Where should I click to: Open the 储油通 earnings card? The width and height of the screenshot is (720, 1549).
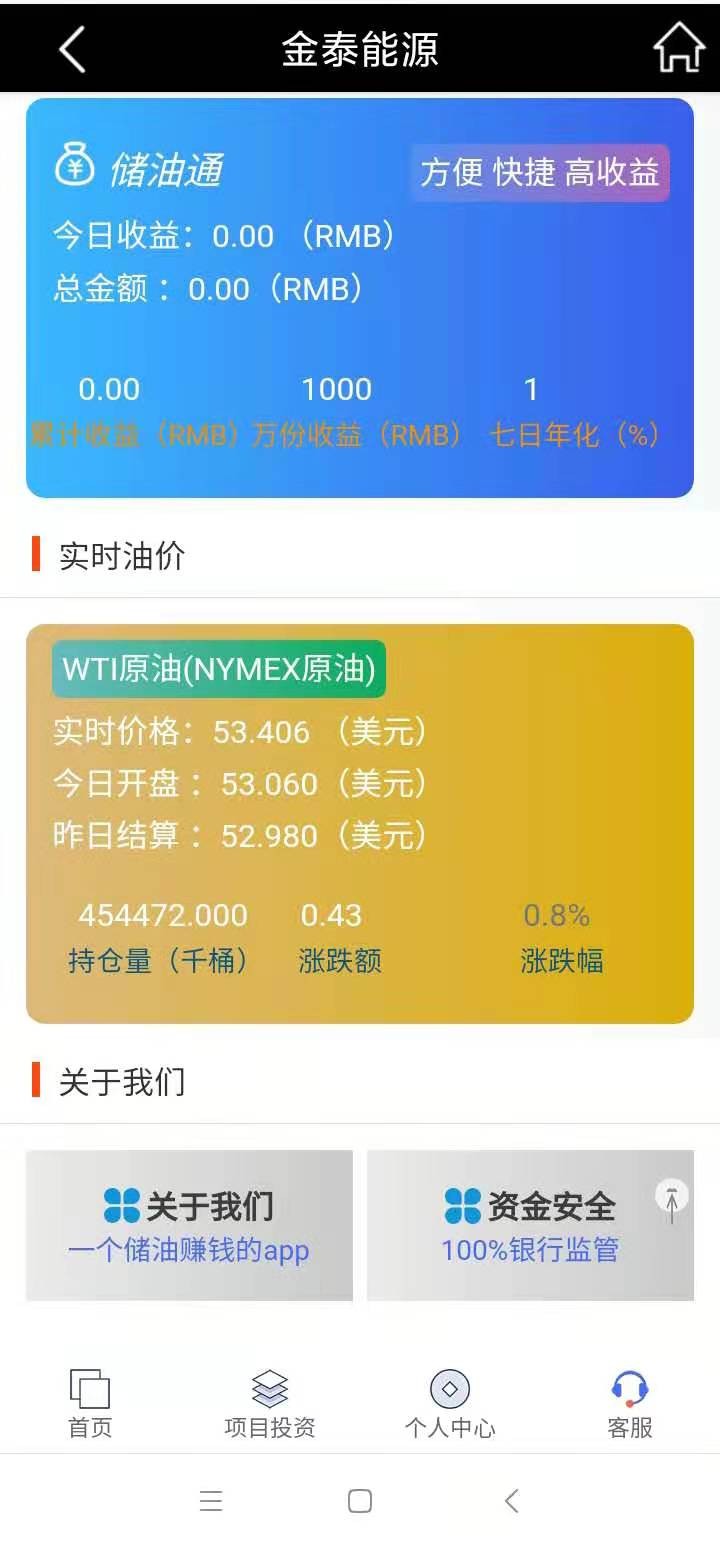pos(359,297)
